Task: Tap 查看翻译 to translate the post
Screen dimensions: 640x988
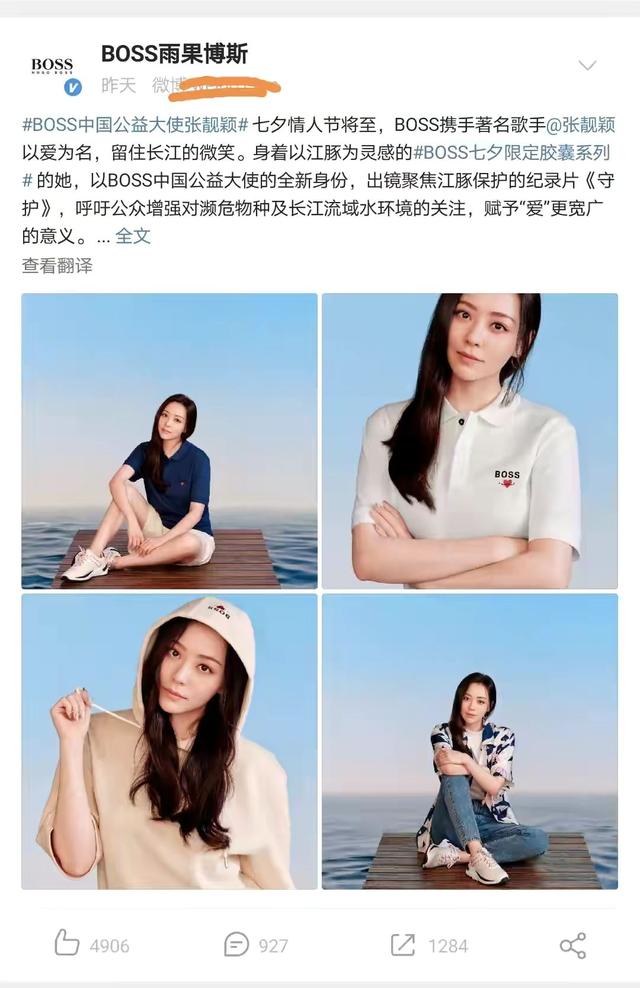Action: click(x=57, y=265)
